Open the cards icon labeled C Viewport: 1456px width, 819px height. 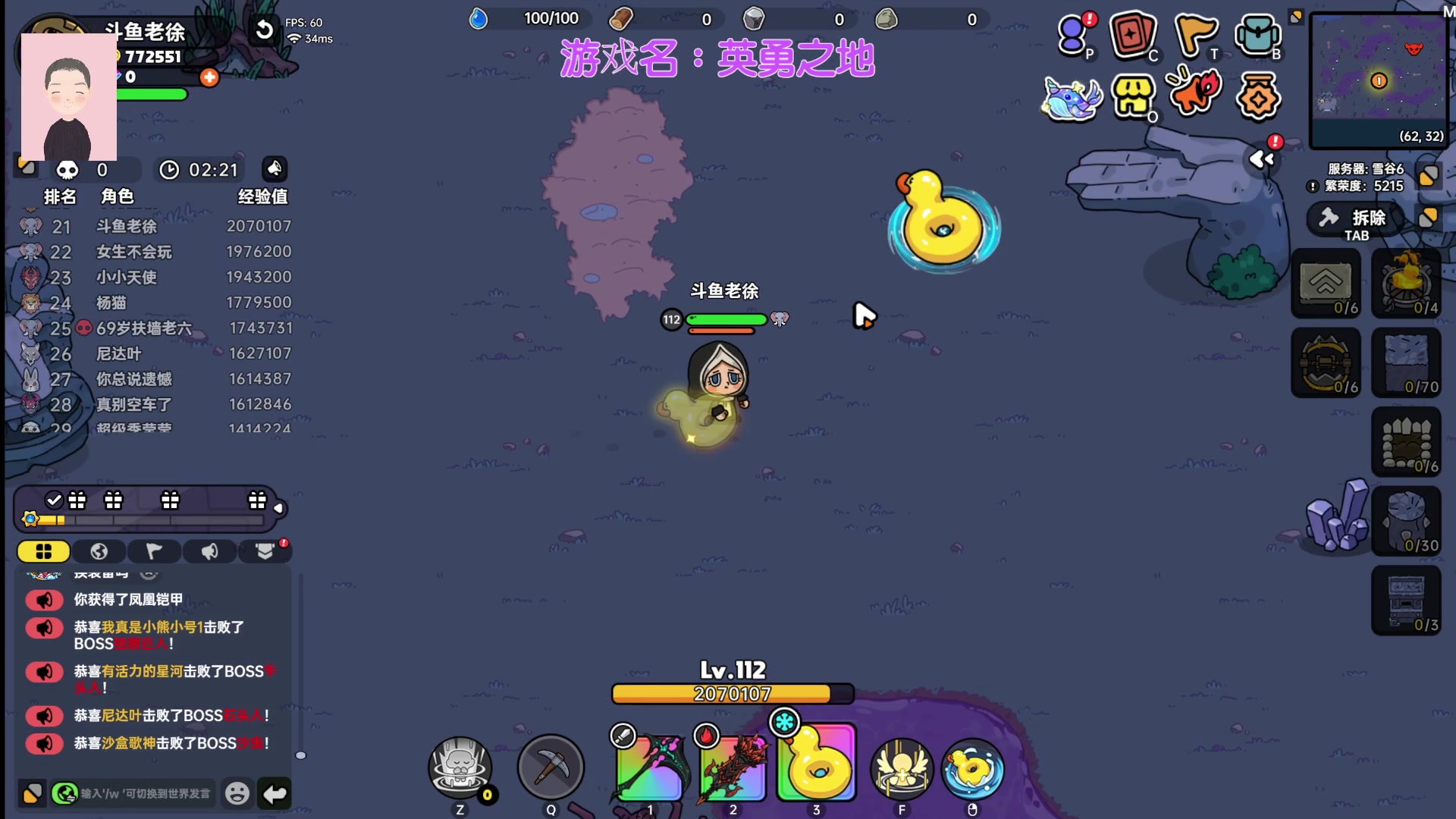coord(1132,35)
